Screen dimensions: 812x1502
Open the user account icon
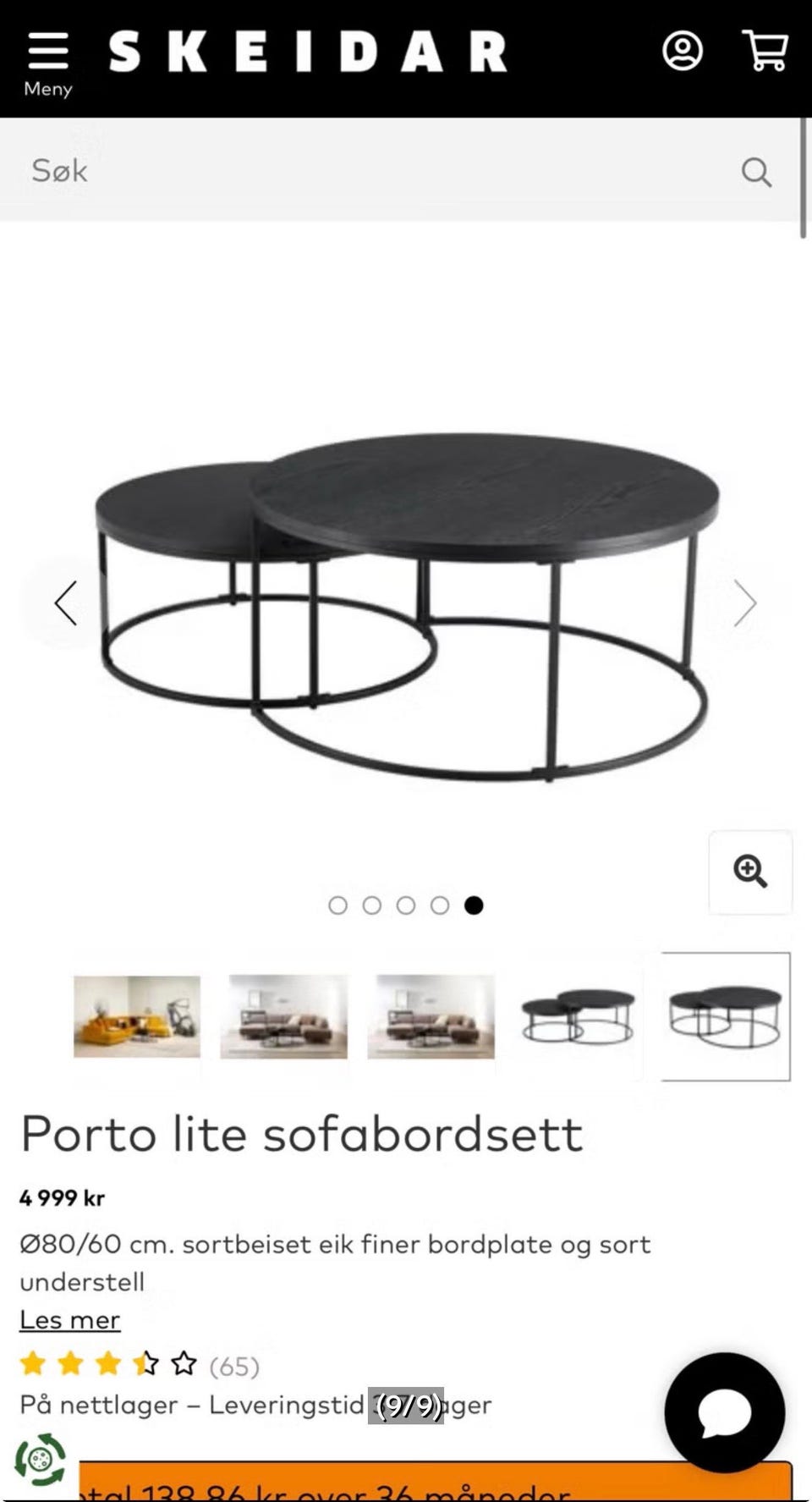pyautogui.click(x=682, y=52)
